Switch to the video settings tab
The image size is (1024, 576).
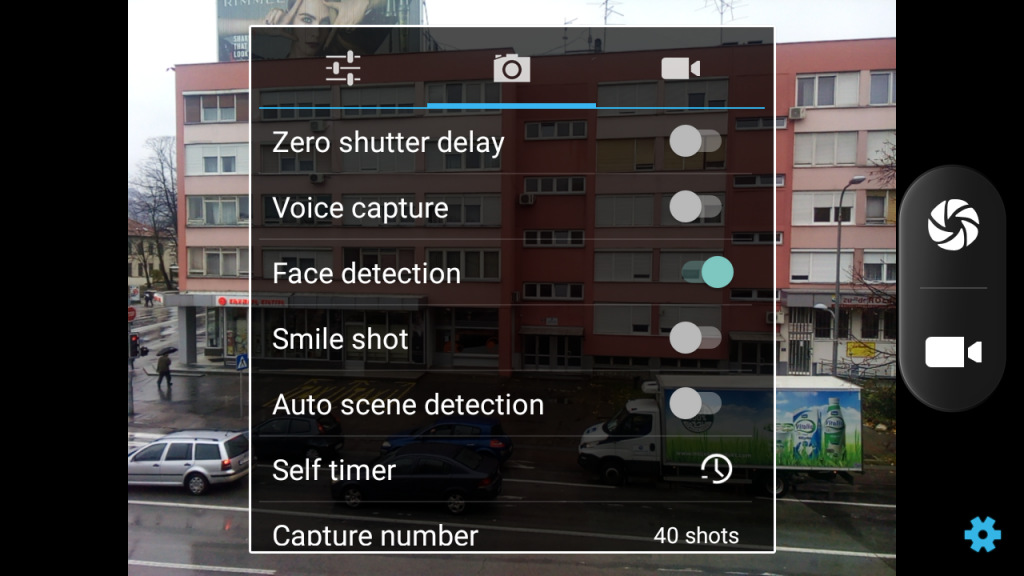click(680, 68)
